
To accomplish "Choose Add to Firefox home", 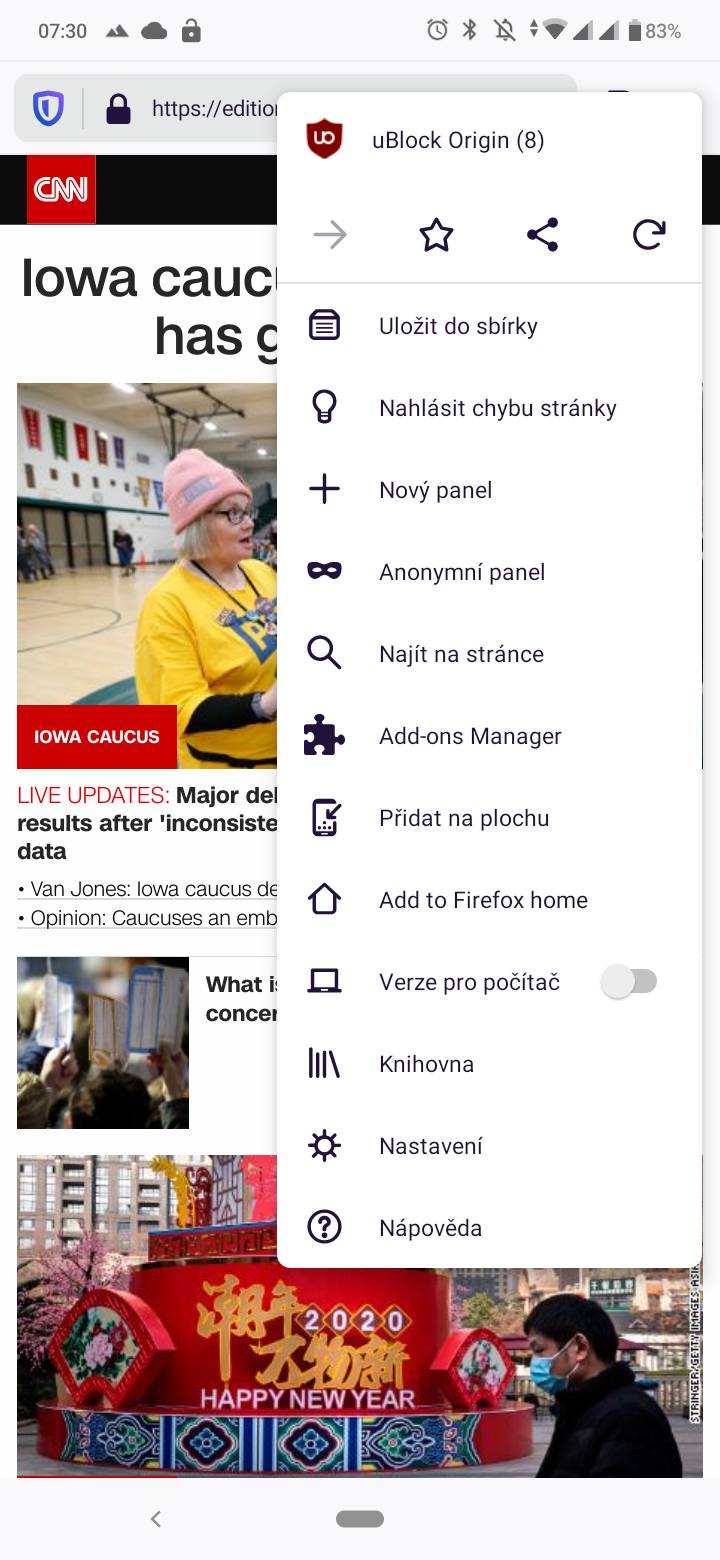I will pos(483,899).
